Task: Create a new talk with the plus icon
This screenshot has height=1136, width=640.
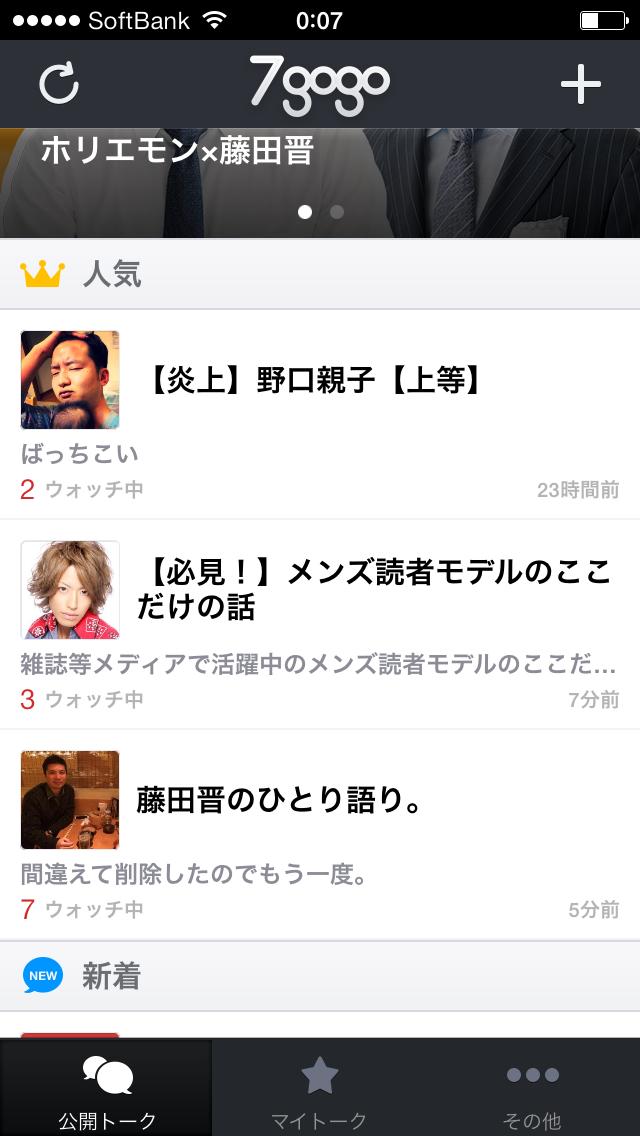Action: (580, 84)
